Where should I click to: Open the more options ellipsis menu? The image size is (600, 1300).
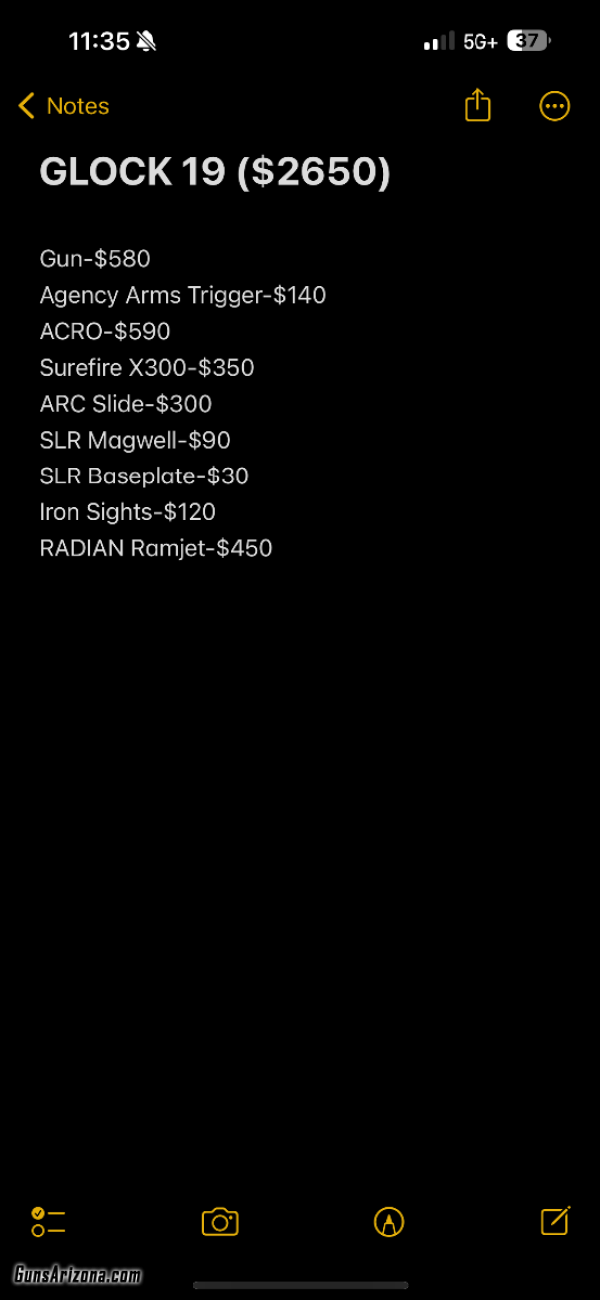pyautogui.click(x=555, y=106)
